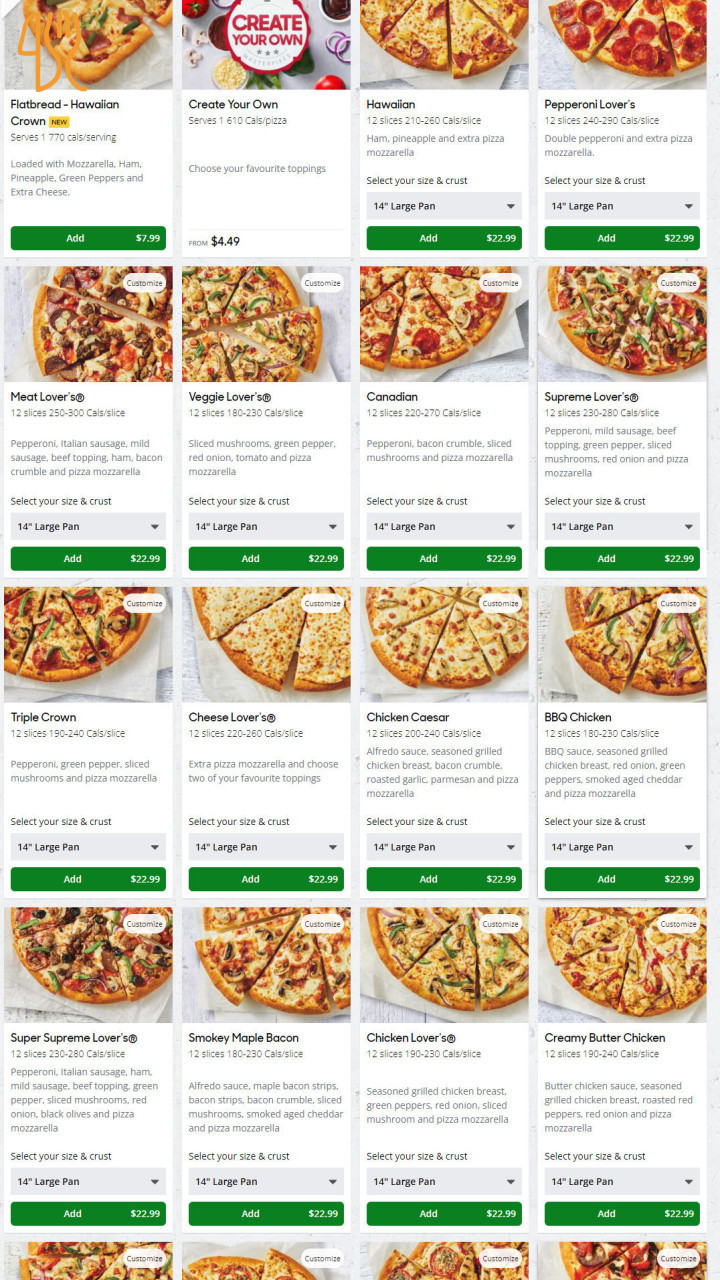Add Veggie Lover's pizza to order

pos(266,559)
